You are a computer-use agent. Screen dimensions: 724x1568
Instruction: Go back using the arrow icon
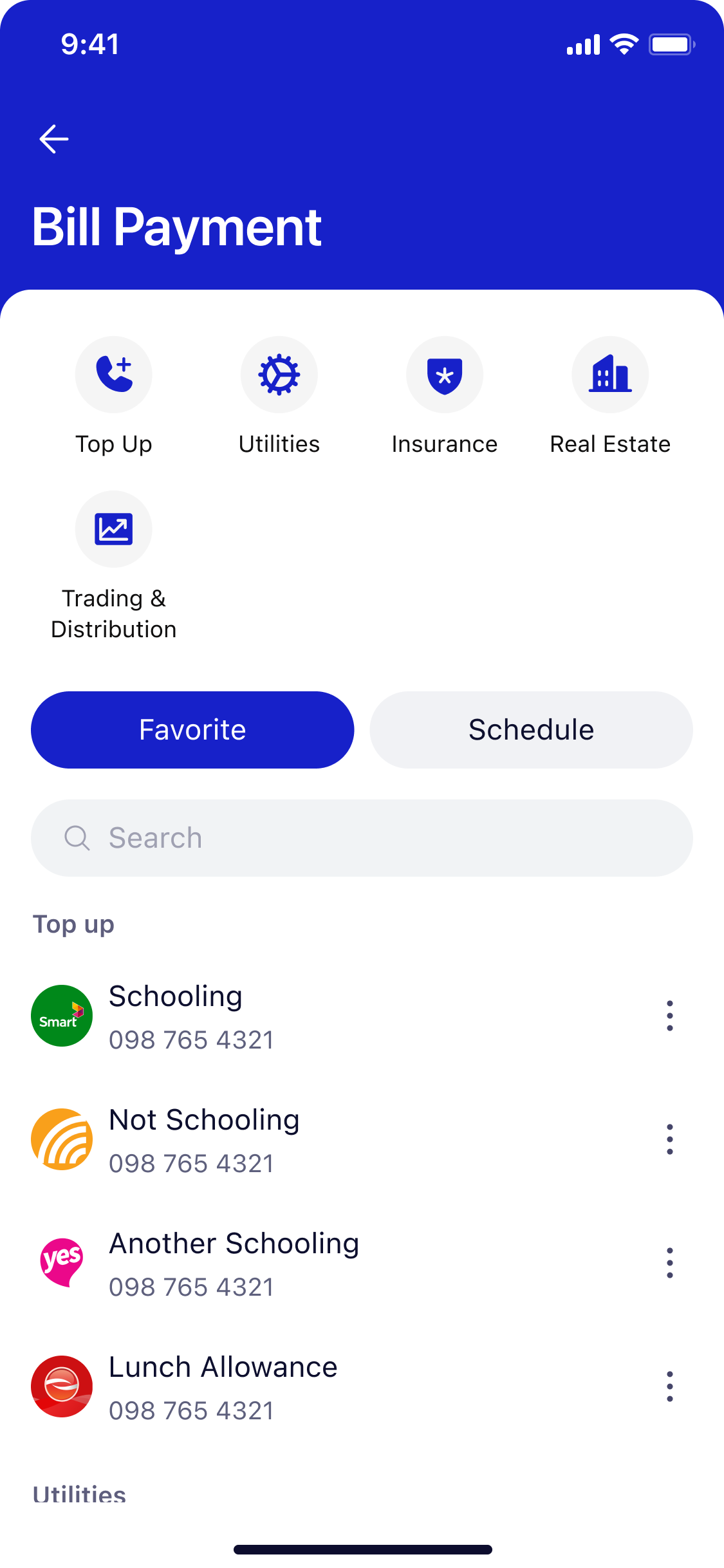[x=54, y=139]
